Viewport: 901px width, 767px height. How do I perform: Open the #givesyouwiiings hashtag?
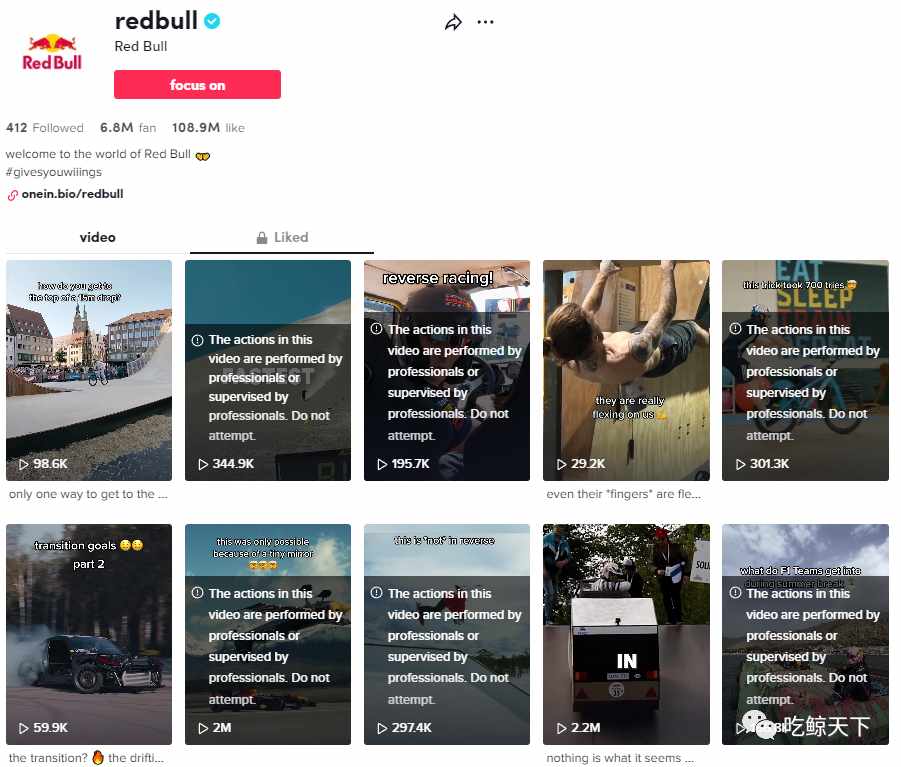click(x=53, y=172)
